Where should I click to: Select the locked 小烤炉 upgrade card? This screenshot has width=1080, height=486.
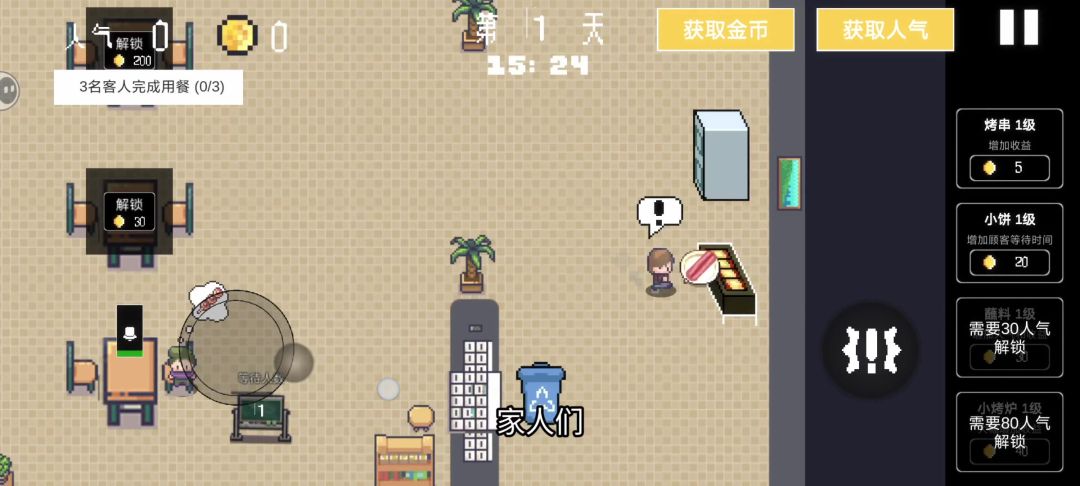point(1009,432)
